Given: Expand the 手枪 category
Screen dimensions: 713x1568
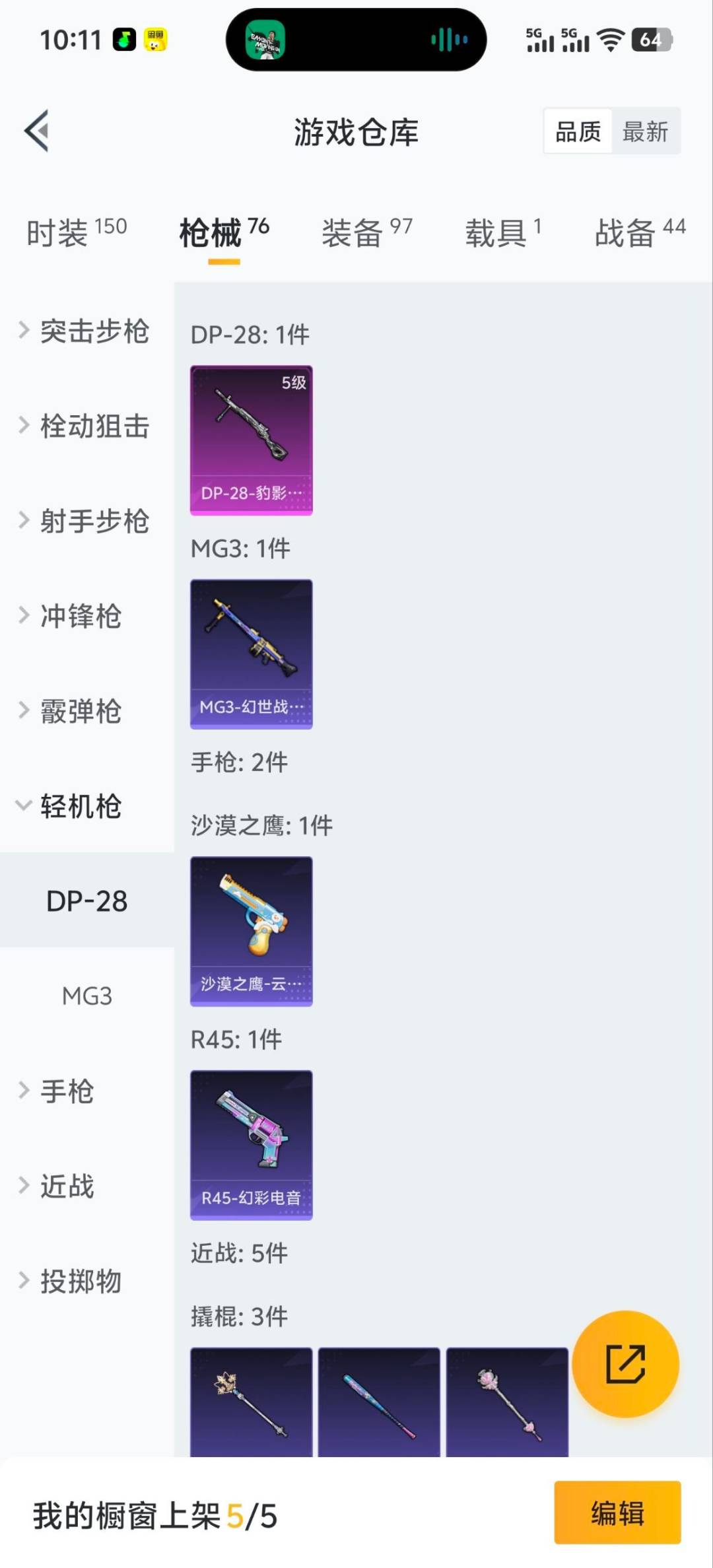Looking at the screenshot, I should coord(66,1091).
